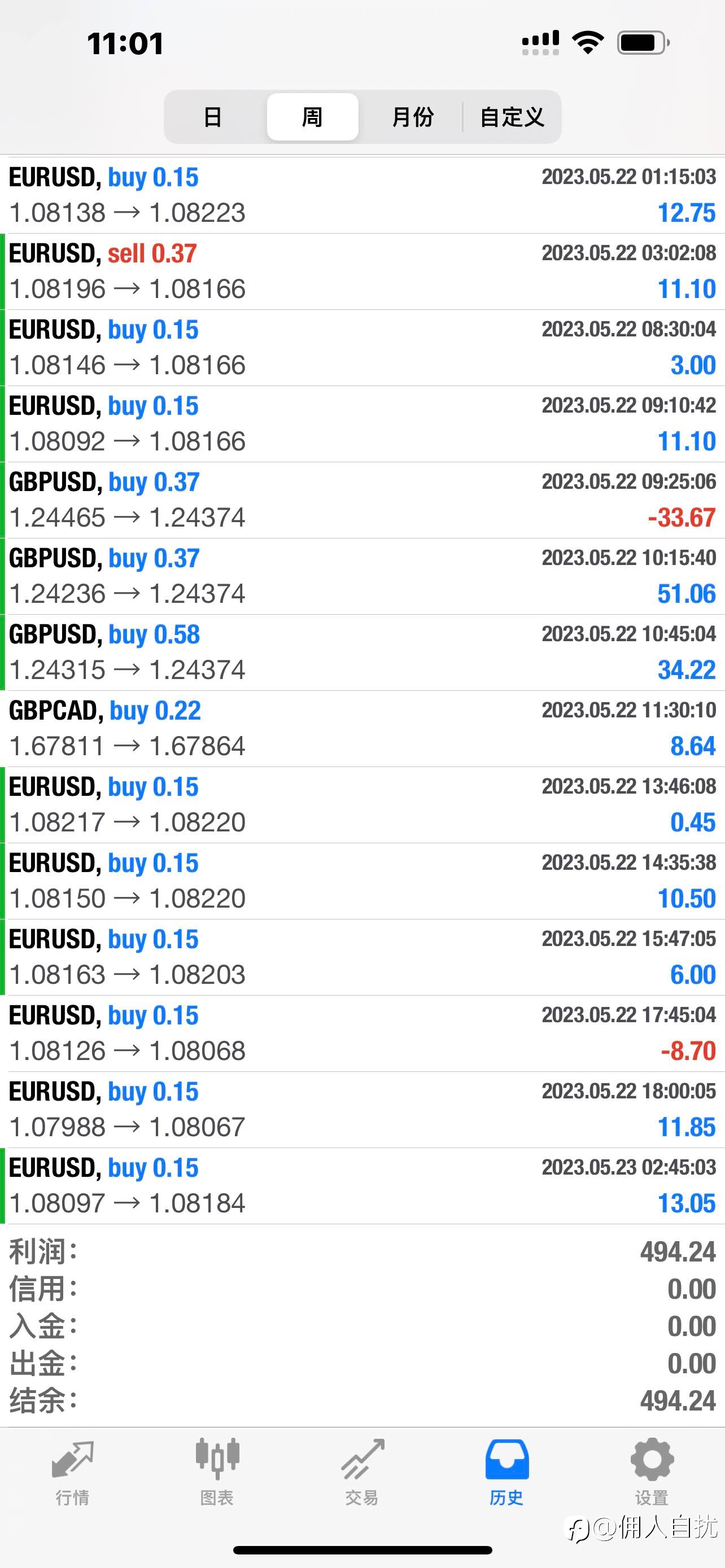Viewport: 725px width, 1568px height.
Task: Select the 周 period segment
Action: coord(312,117)
